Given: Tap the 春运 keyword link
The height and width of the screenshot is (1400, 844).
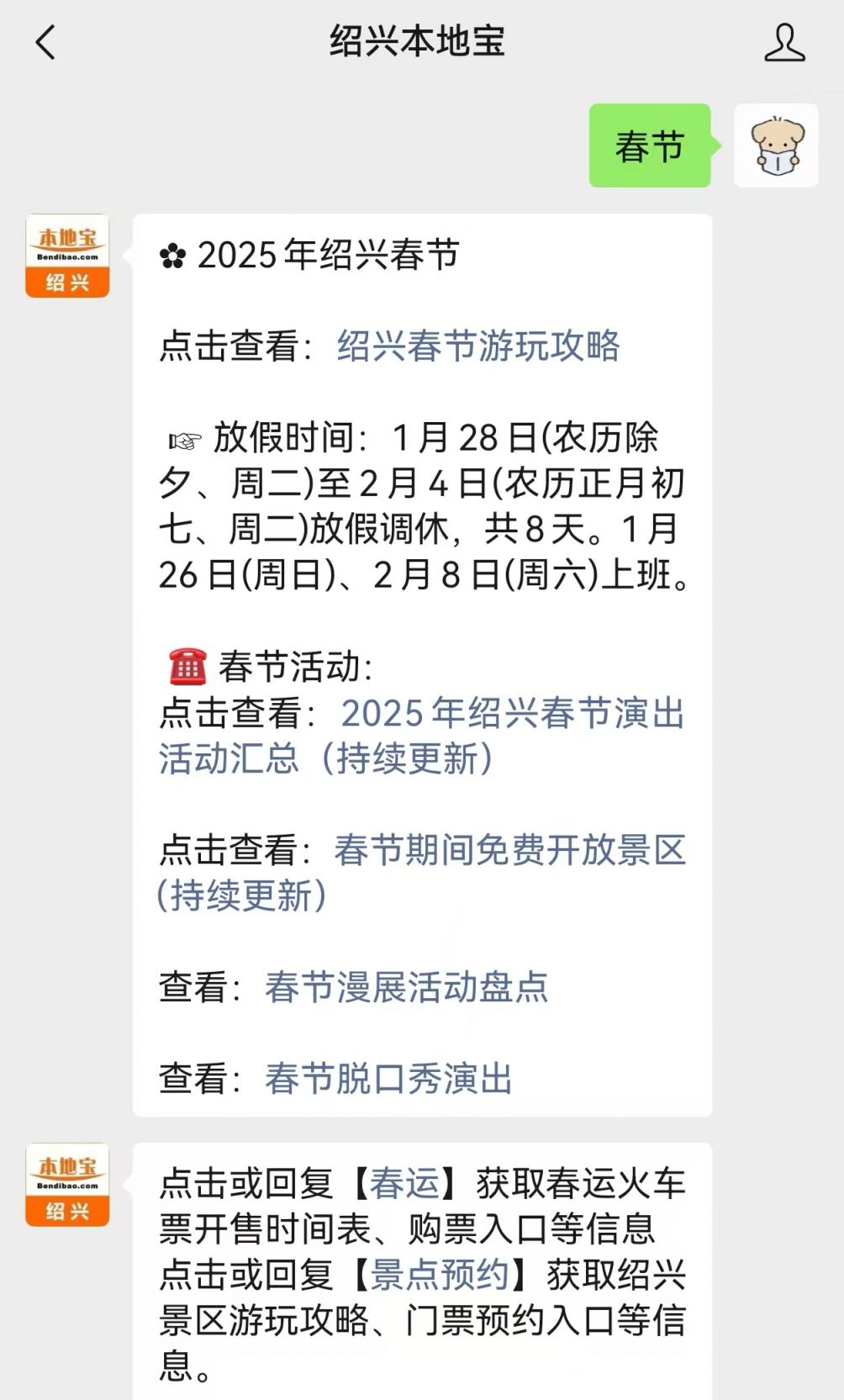Looking at the screenshot, I should [x=405, y=1183].
